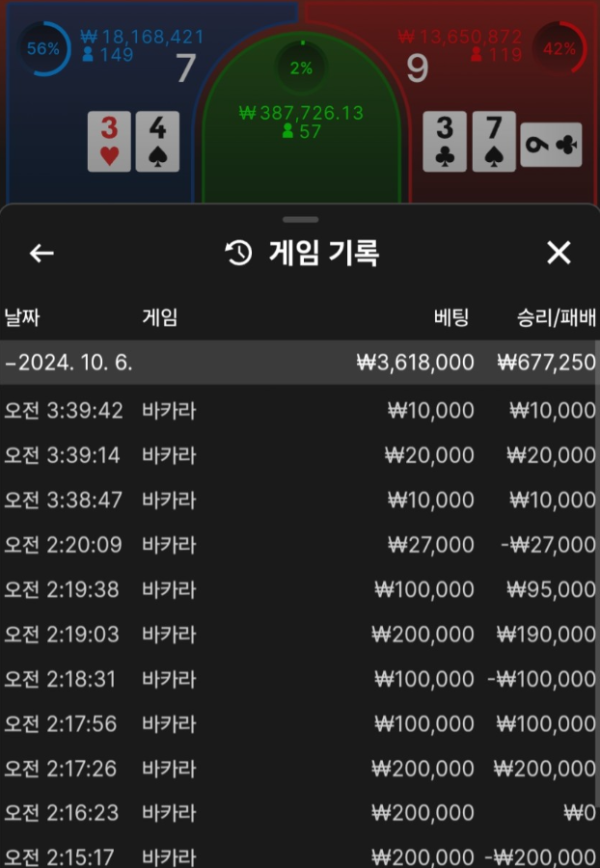Image resolution: width=600 pixels, height=868 pixels.
Task: Open the 오전 2:19:03 baccarat round
Action: point(300,634)
